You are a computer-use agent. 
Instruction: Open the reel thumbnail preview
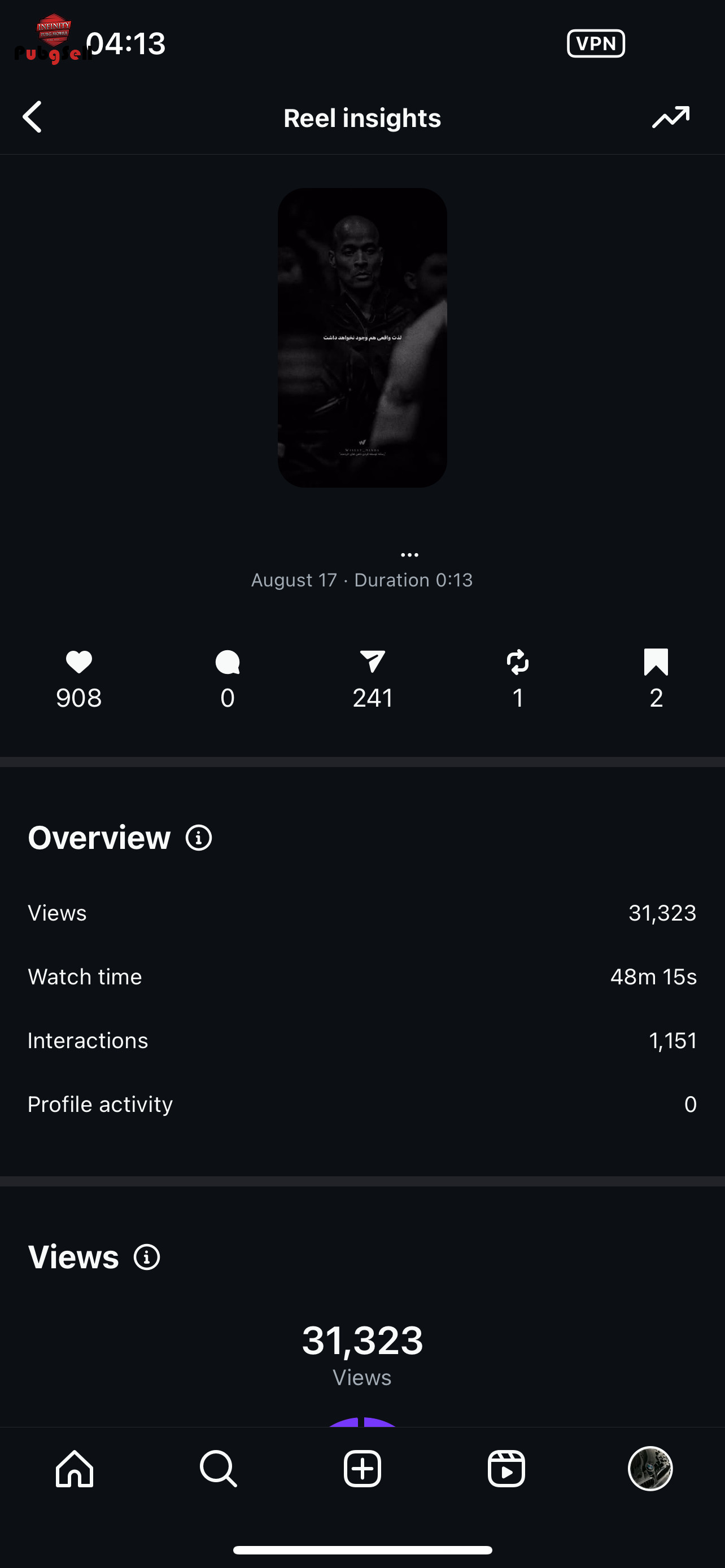(362, 337)
